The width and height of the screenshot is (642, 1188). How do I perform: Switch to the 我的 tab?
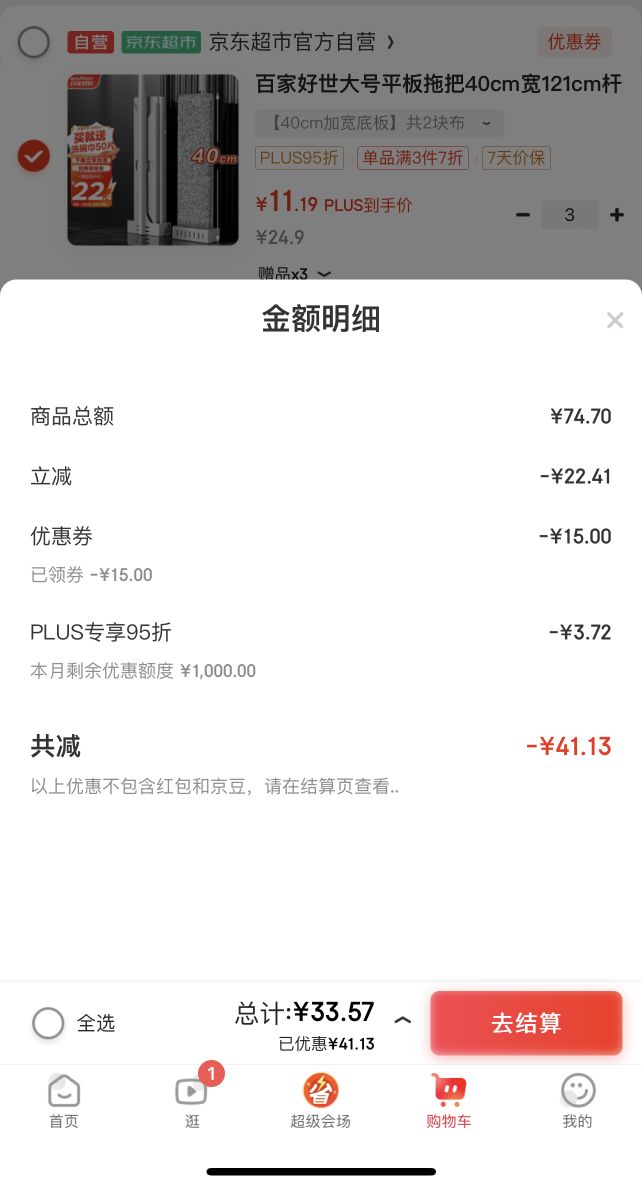[x=577, y=1099]
